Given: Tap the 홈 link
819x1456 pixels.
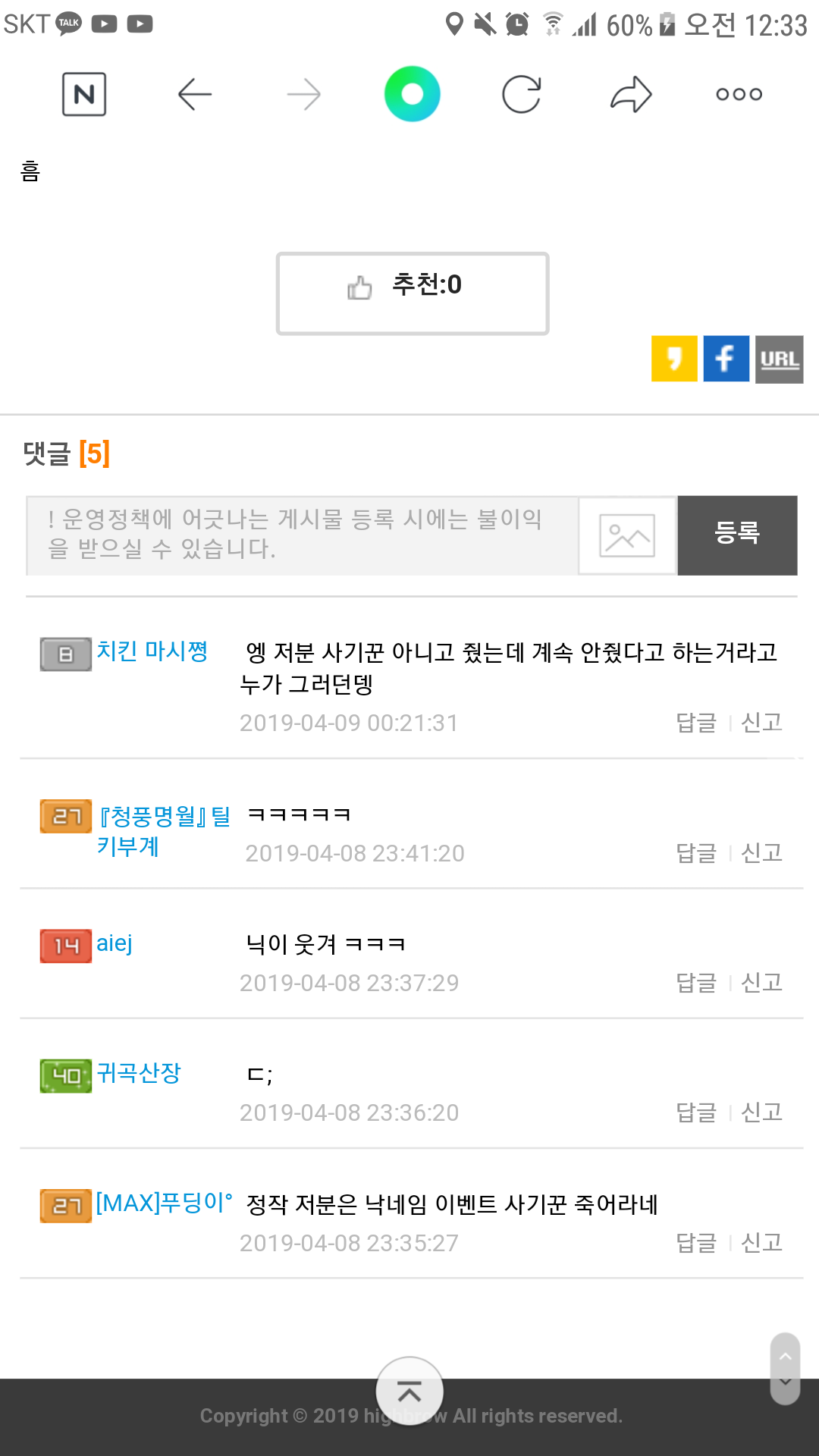Looking at the screenshot, I should [x=30, y=171].
